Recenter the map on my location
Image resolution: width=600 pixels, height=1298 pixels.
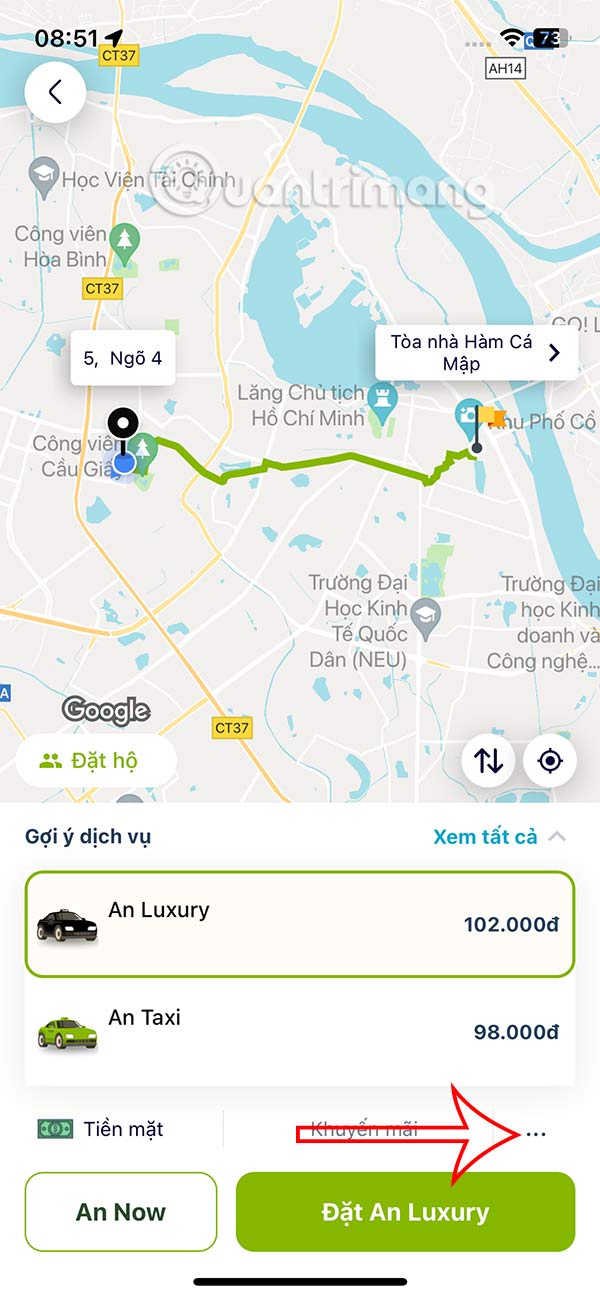tap(549, 761)
